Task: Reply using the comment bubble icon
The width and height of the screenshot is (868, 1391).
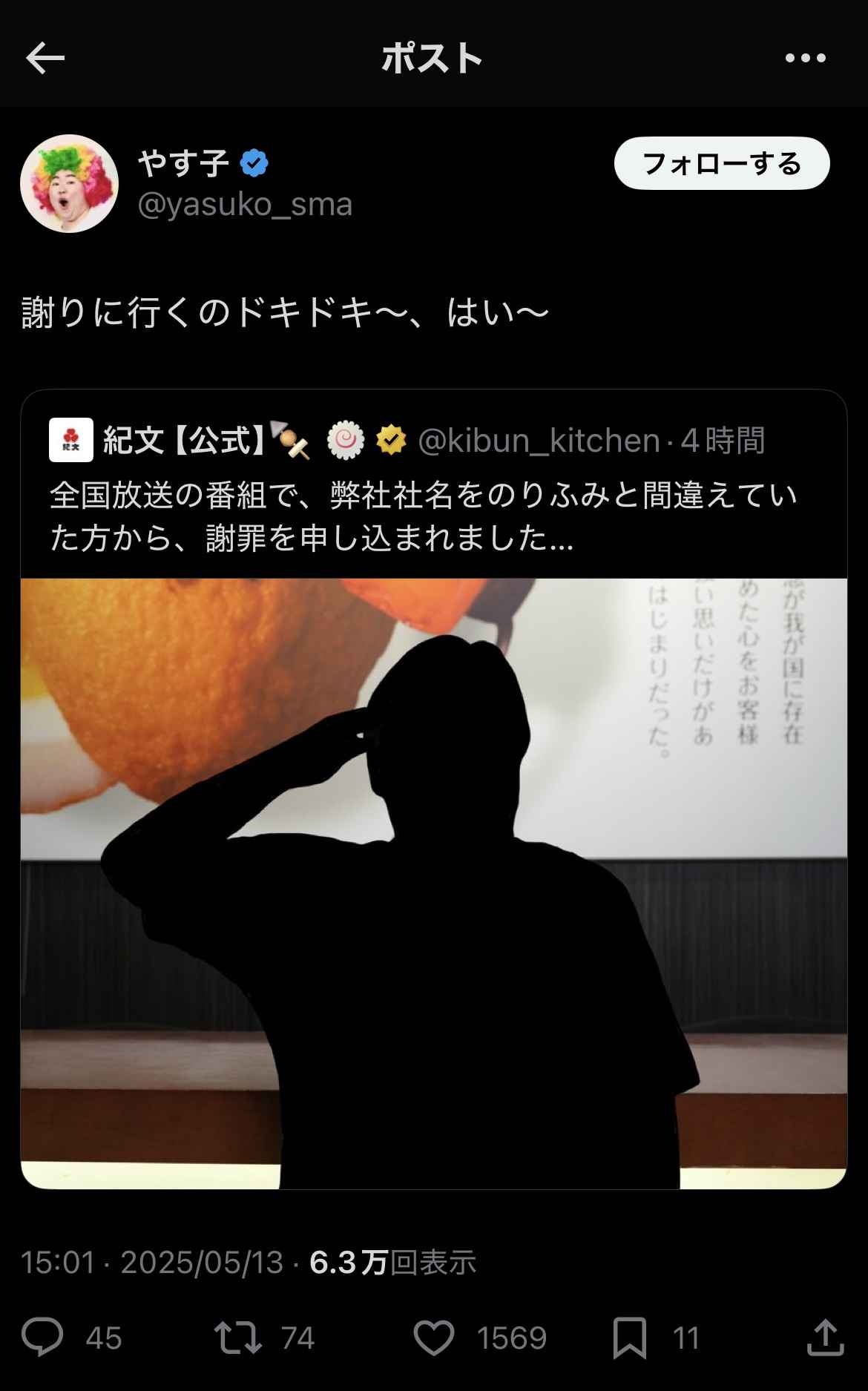Action: tap(42, 1338)
